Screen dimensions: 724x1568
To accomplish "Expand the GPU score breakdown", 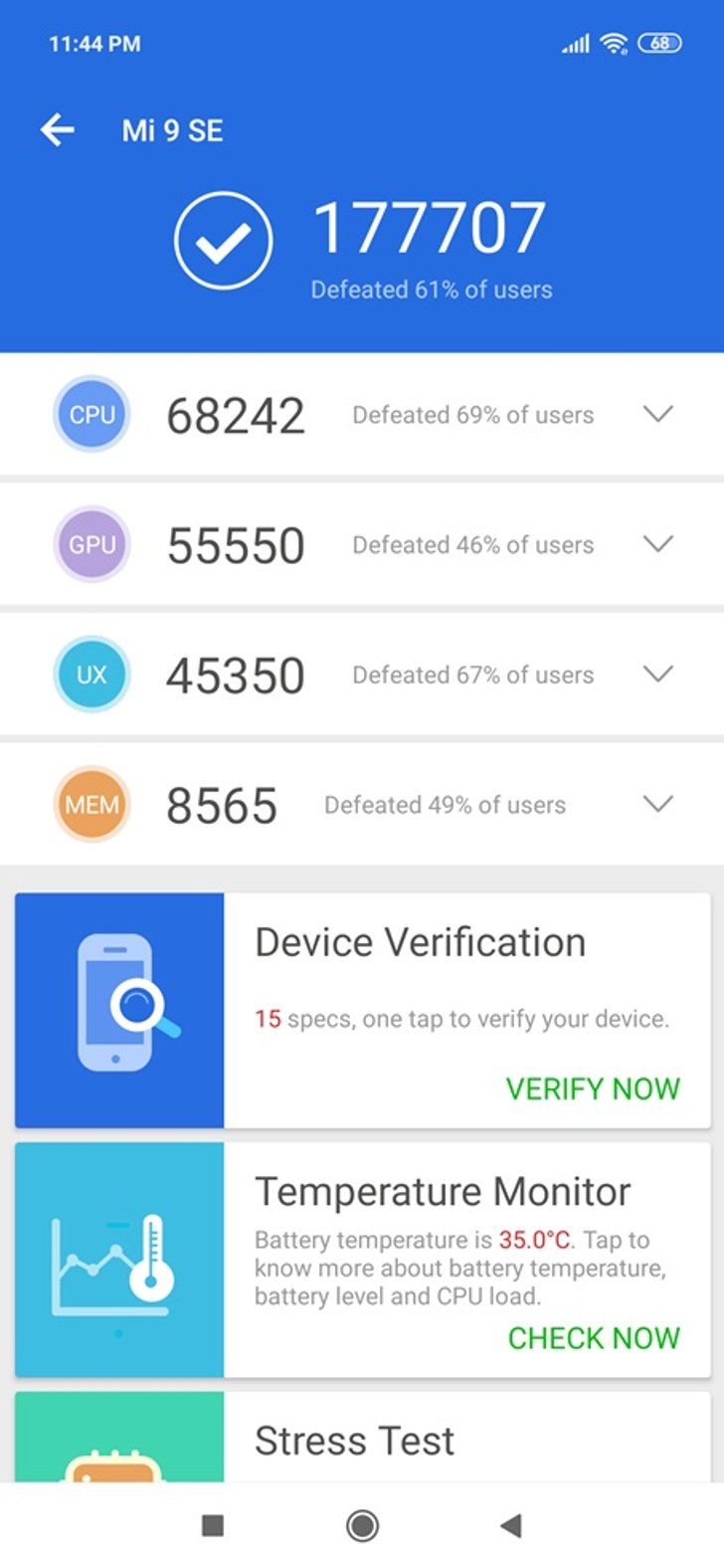I will click(x=658, y=544).
